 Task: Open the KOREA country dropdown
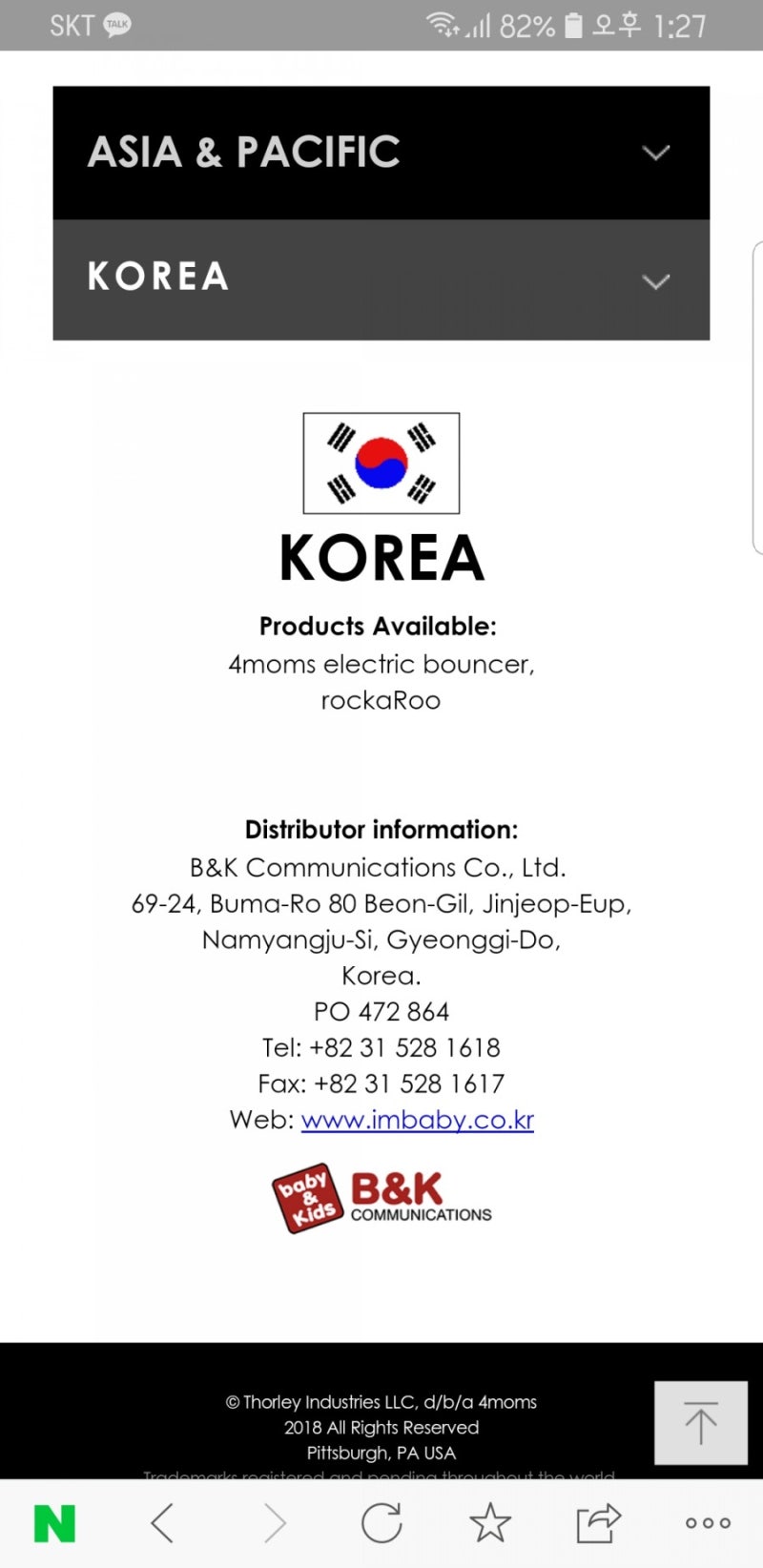[x=381, y=279]
